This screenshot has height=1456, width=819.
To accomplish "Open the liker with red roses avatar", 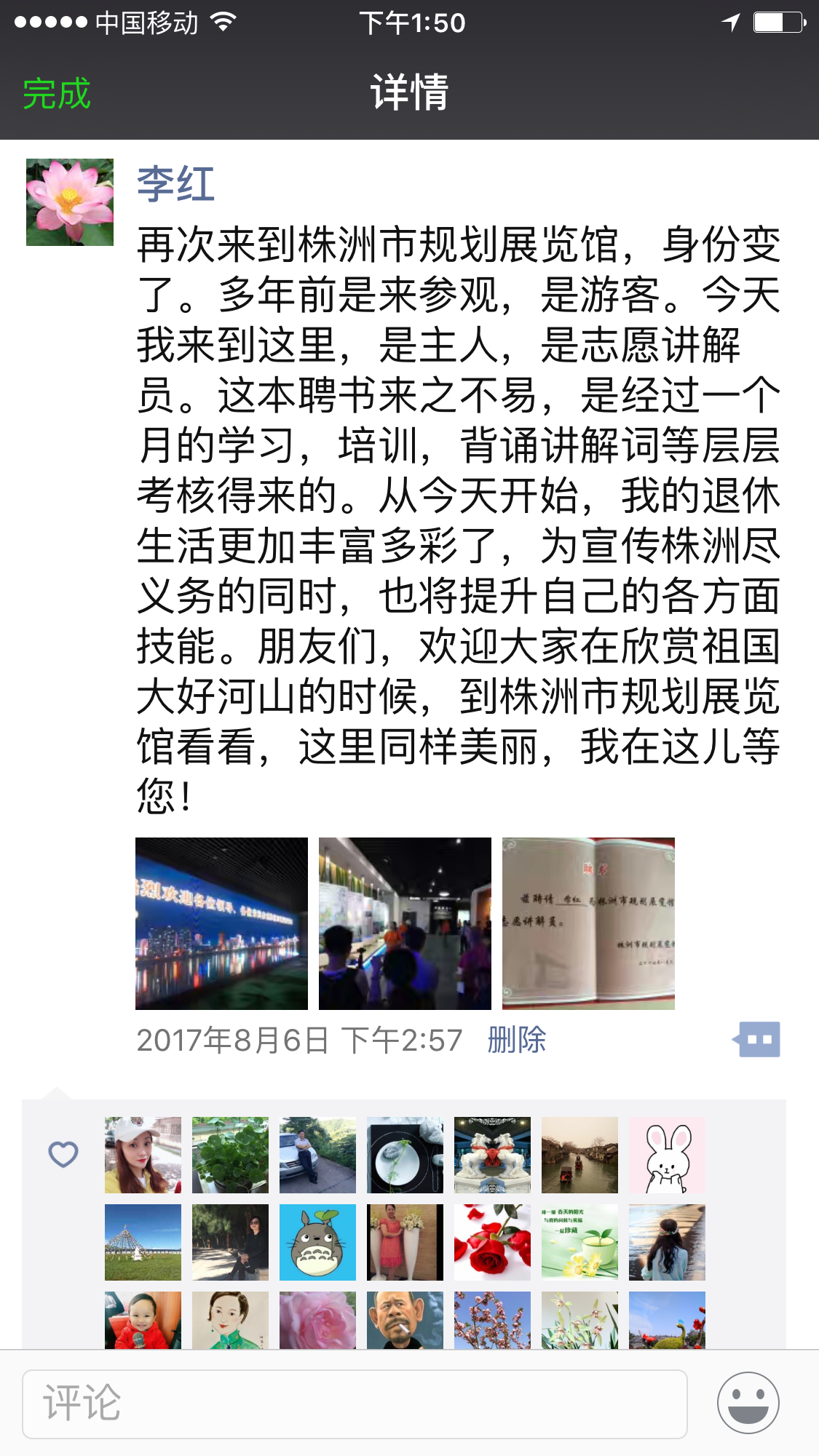I will point(492,1242).
